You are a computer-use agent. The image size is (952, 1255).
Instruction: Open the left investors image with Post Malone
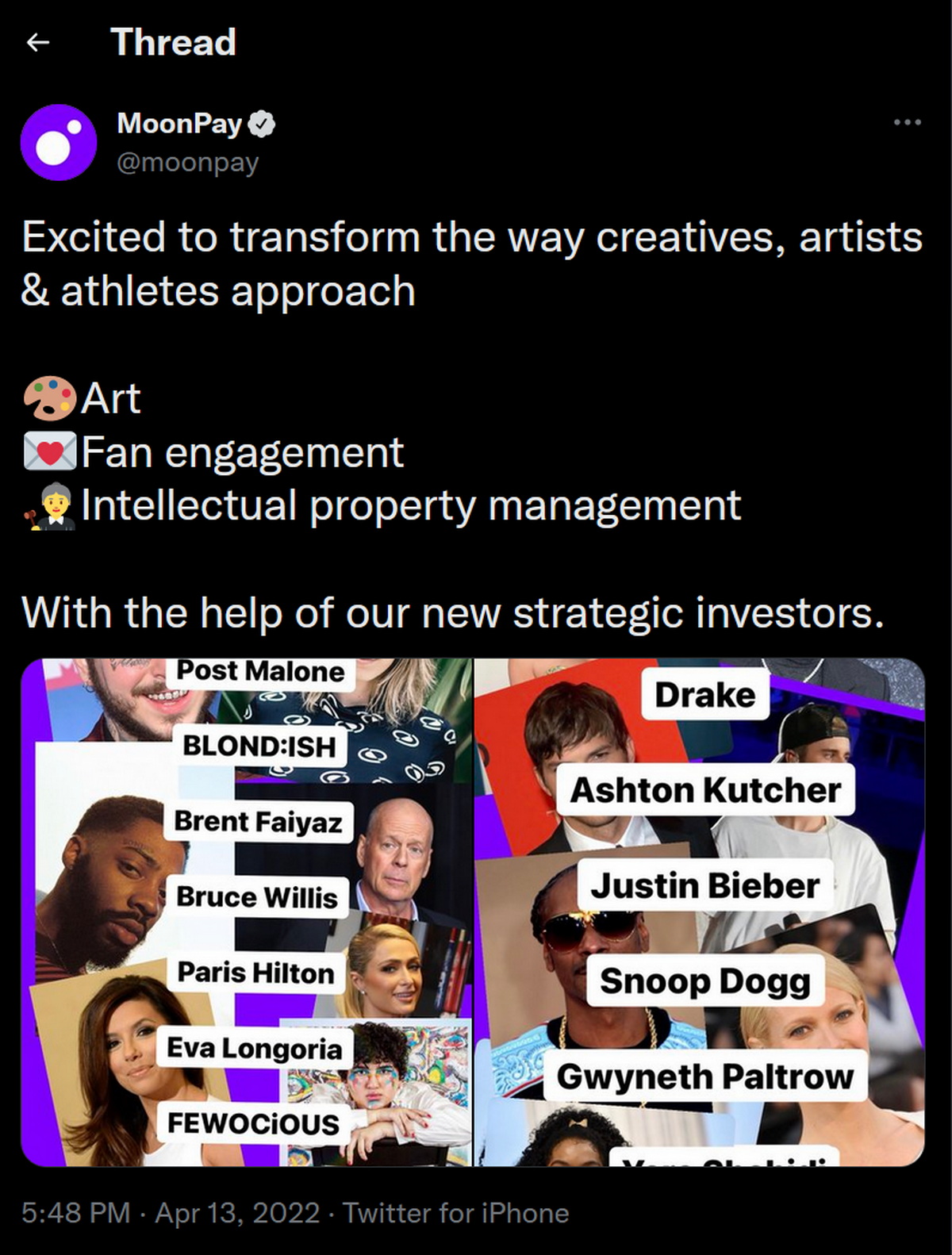coord(247,912)
